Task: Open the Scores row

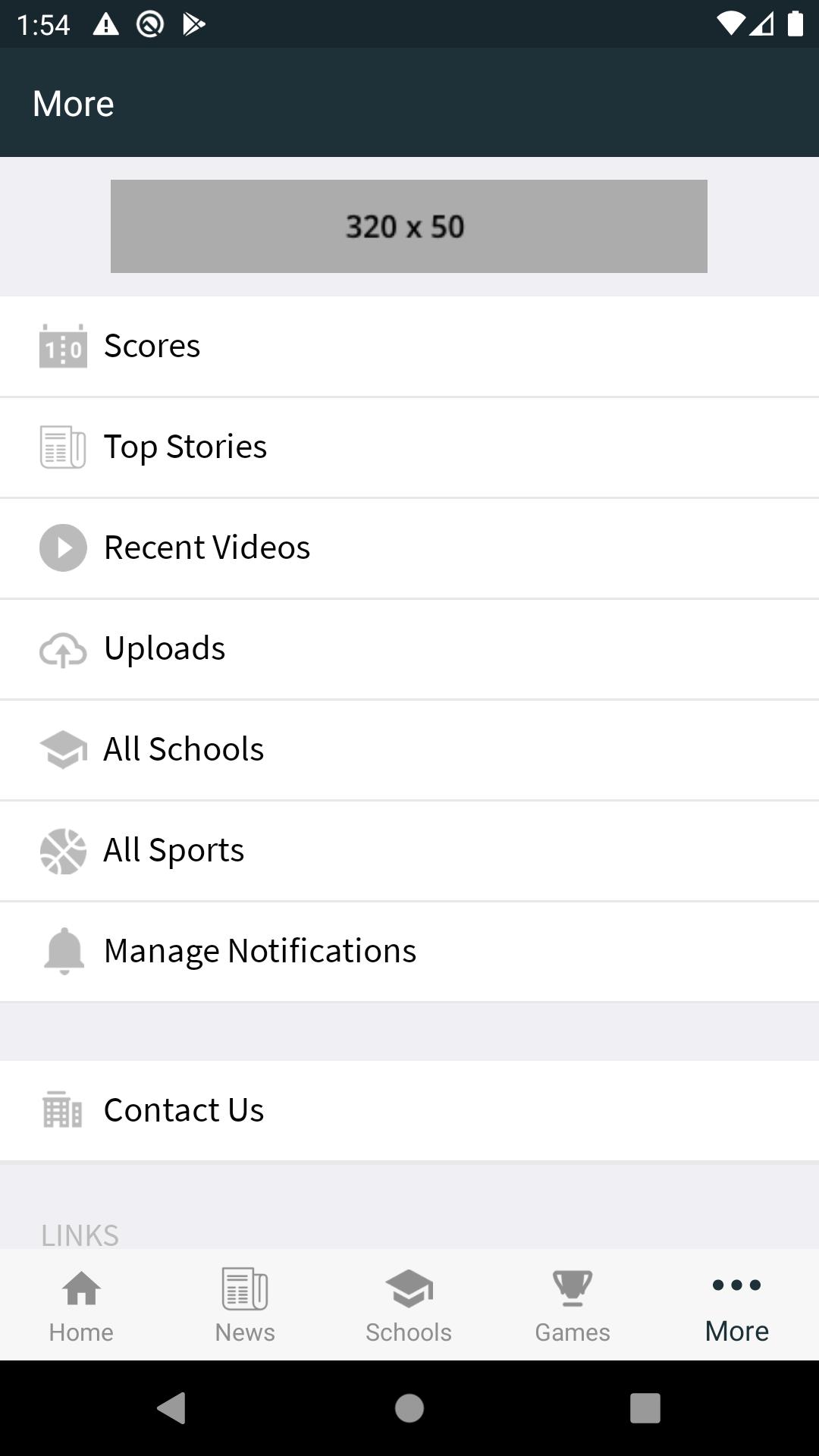Action: click(409, 346)
